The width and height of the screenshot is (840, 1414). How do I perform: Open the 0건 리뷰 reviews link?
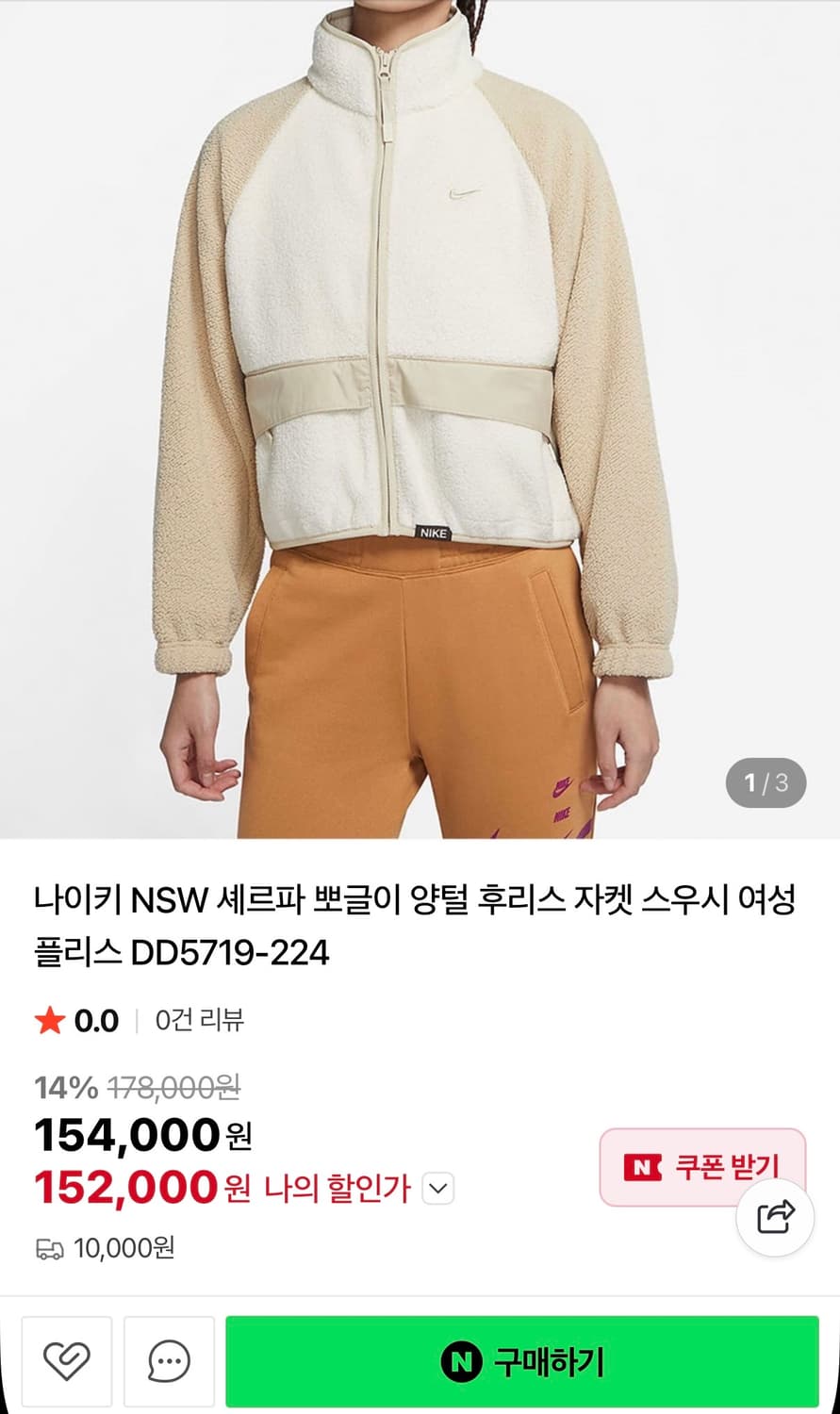(201, 1020)
